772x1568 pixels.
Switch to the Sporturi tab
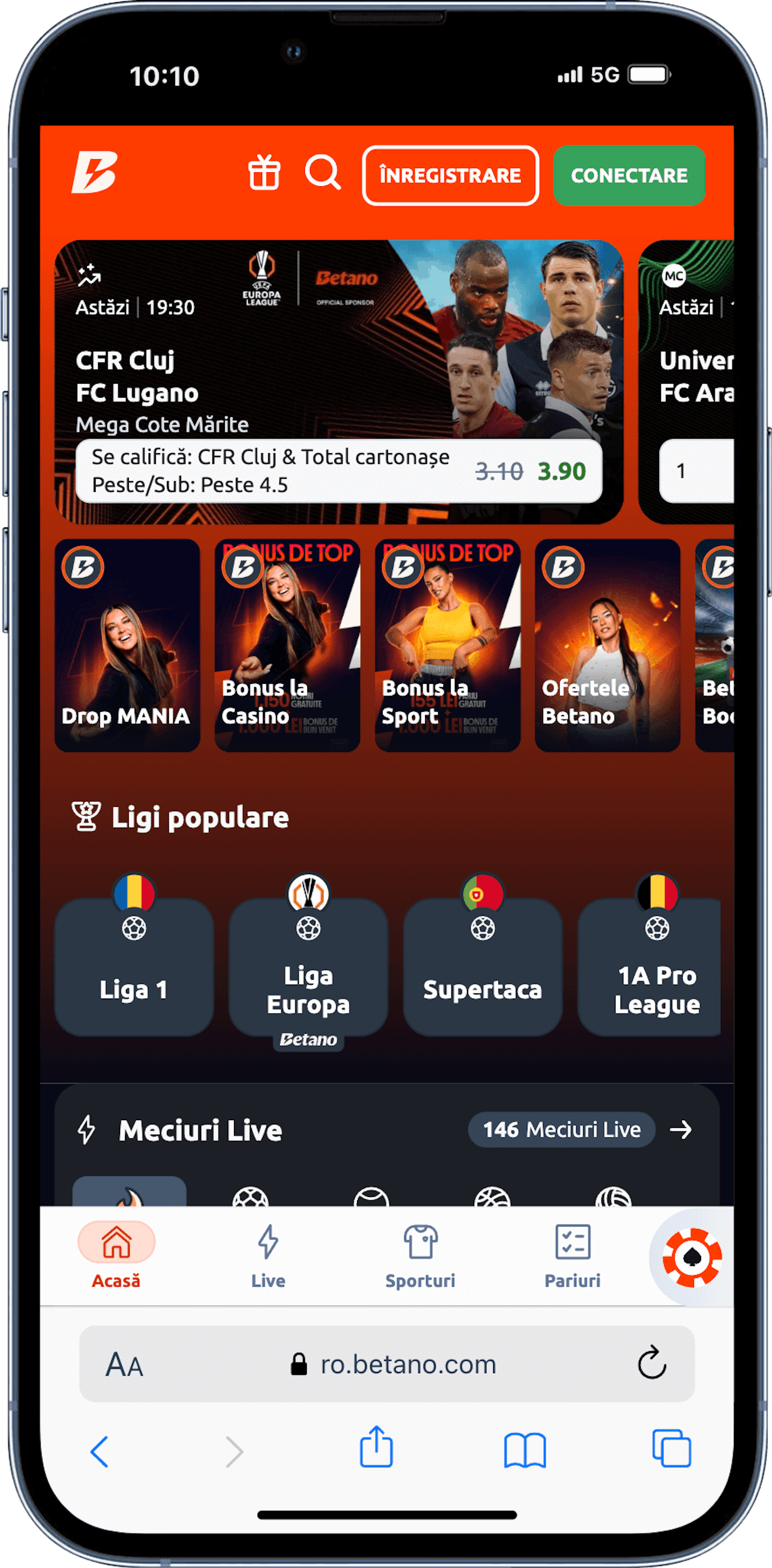point(421,1254)
